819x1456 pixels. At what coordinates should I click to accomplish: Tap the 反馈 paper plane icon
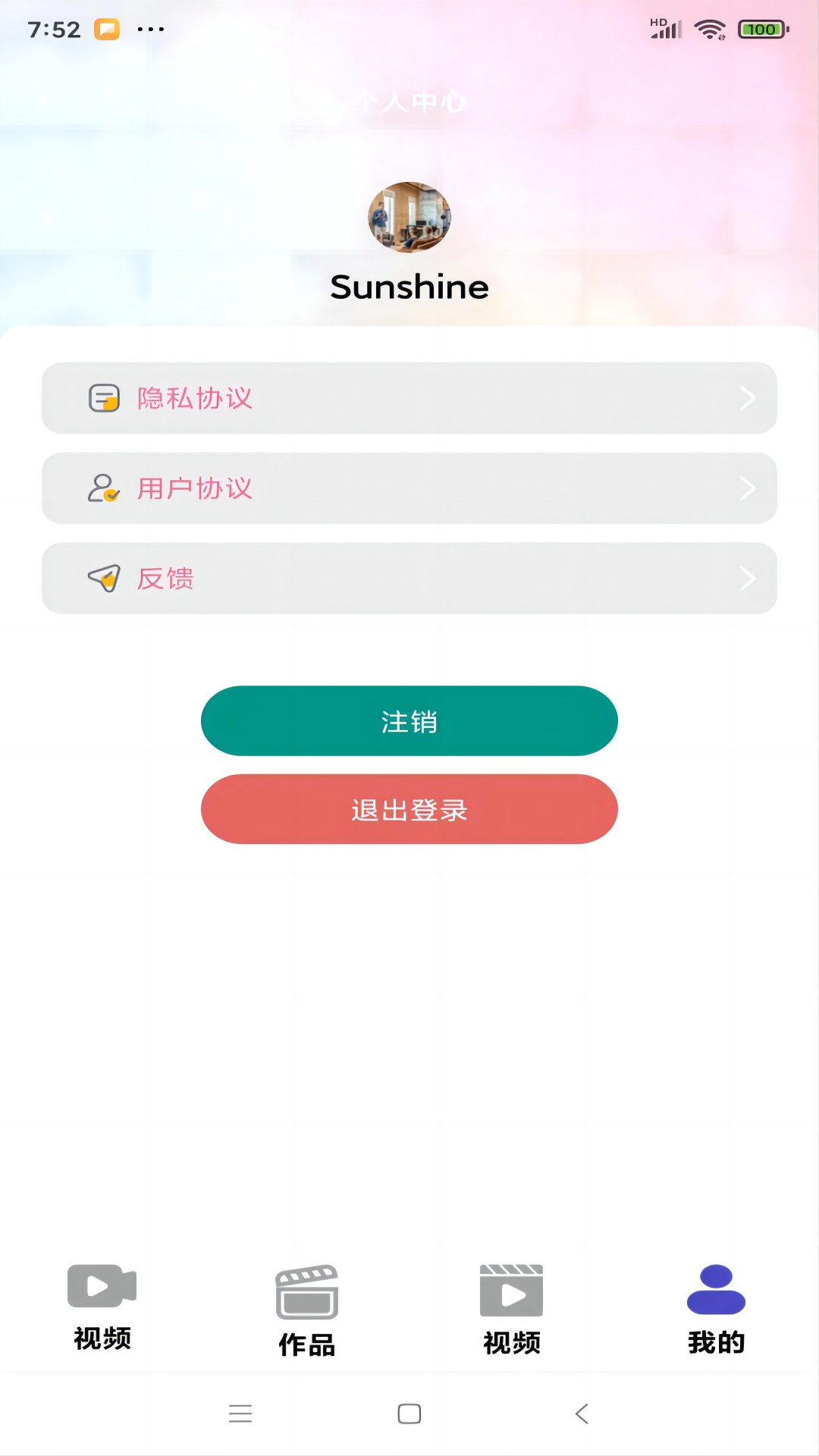(x=104, y=579)
